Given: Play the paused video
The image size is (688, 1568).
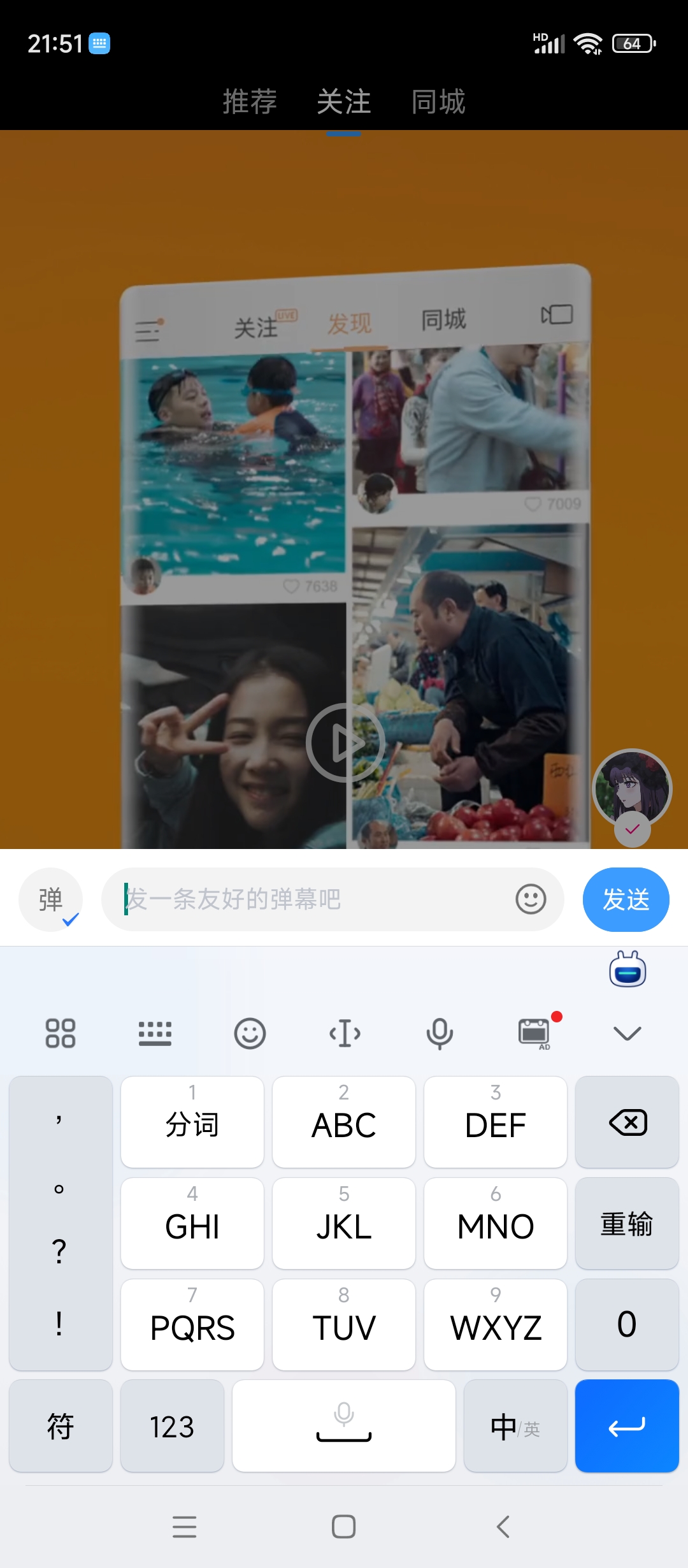Looking at the screenshot, I should pos(345,743).
